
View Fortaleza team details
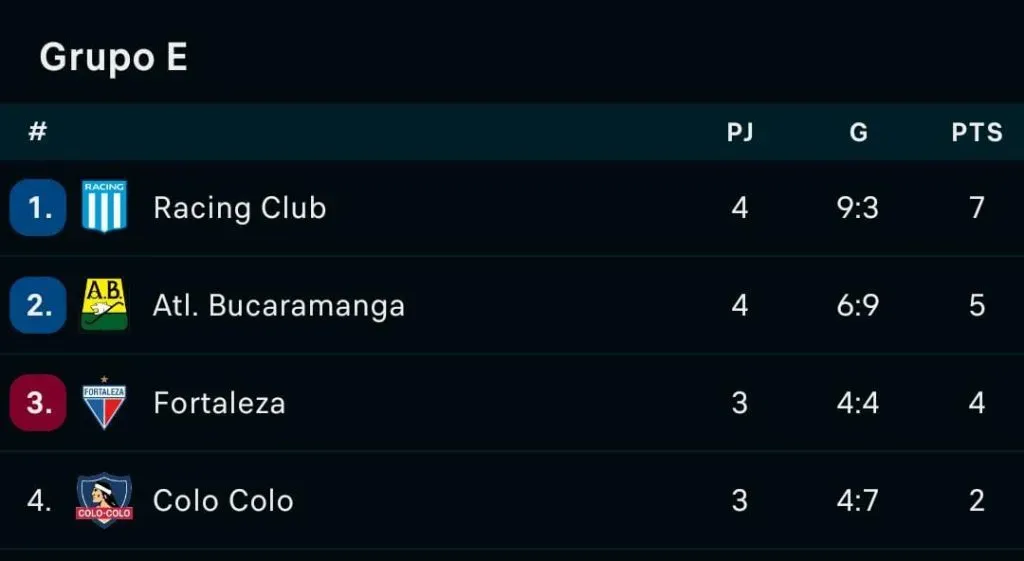coord(219,403)
